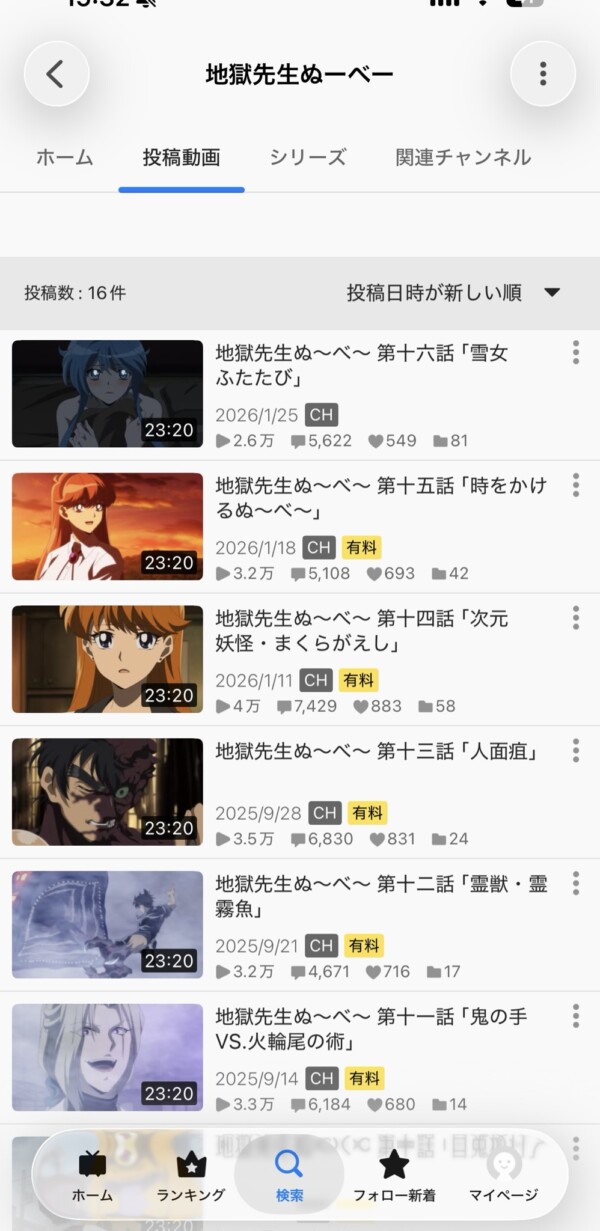This screenshot has width=600, height=1231.
Task: Switch to the シリーズ tab
Action: (x=308, y=157)
